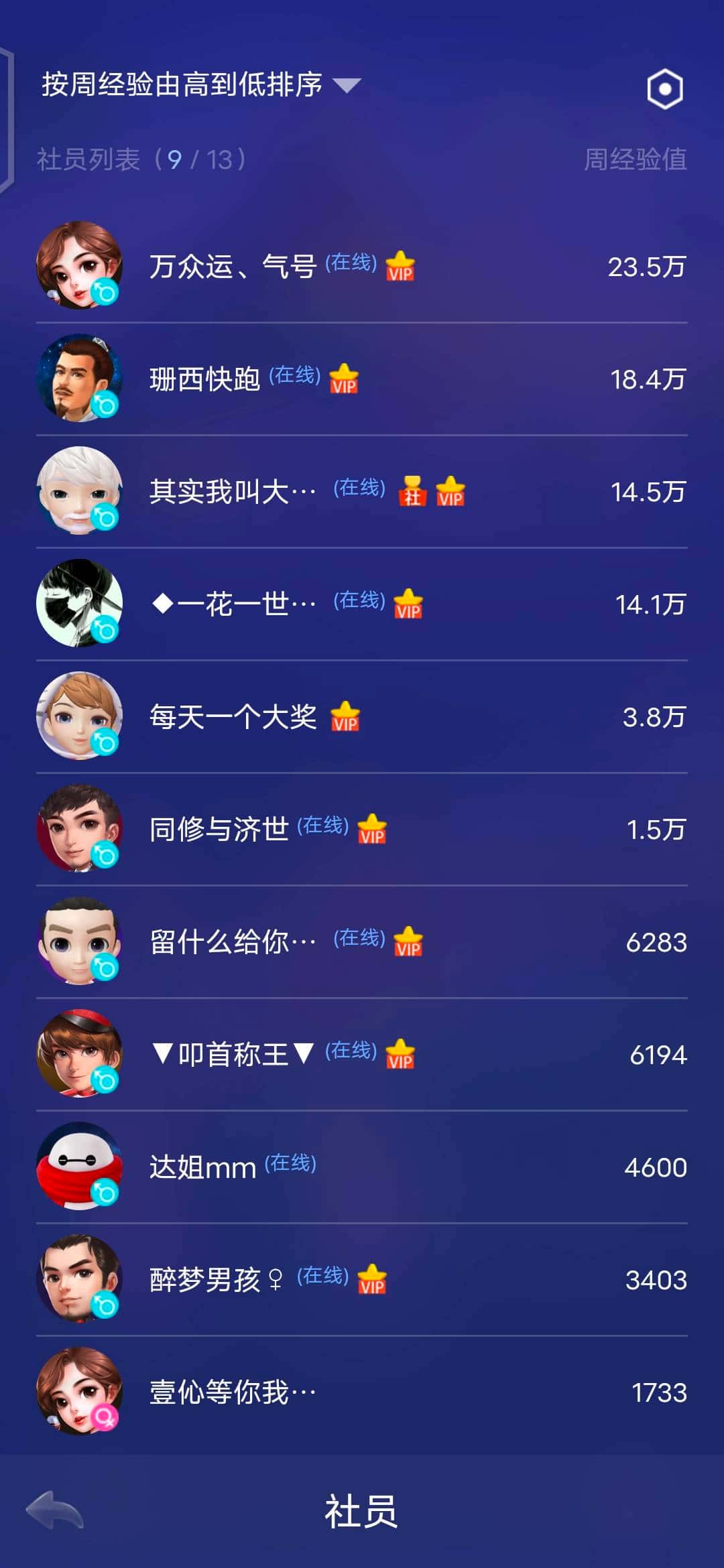Image resolution: width=724 pixels, height=1568 pixels.
Task: Open the 按周经验由高到低排序 sort dropdown
Action: click(194, 86)
